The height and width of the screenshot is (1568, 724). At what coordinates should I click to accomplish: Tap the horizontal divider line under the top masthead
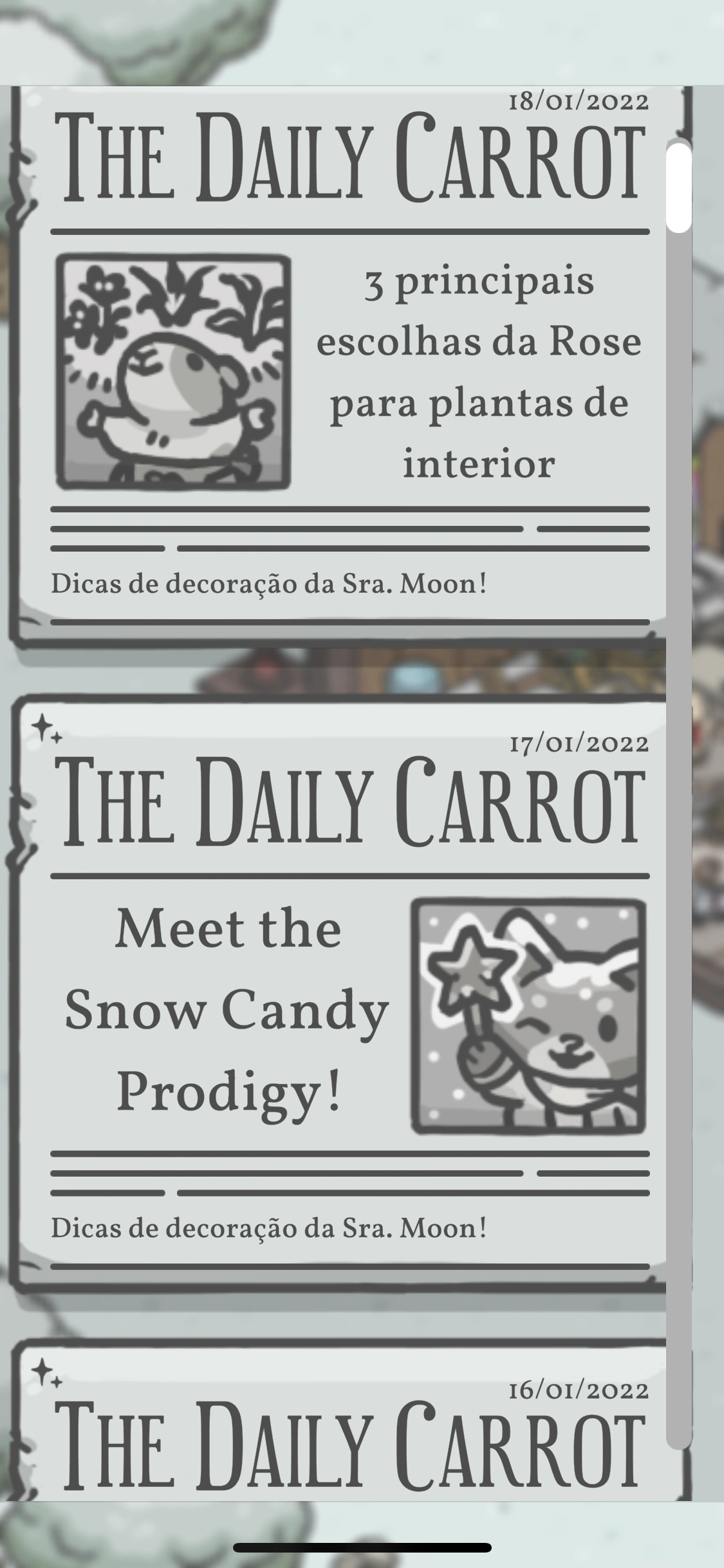point(351,229)
